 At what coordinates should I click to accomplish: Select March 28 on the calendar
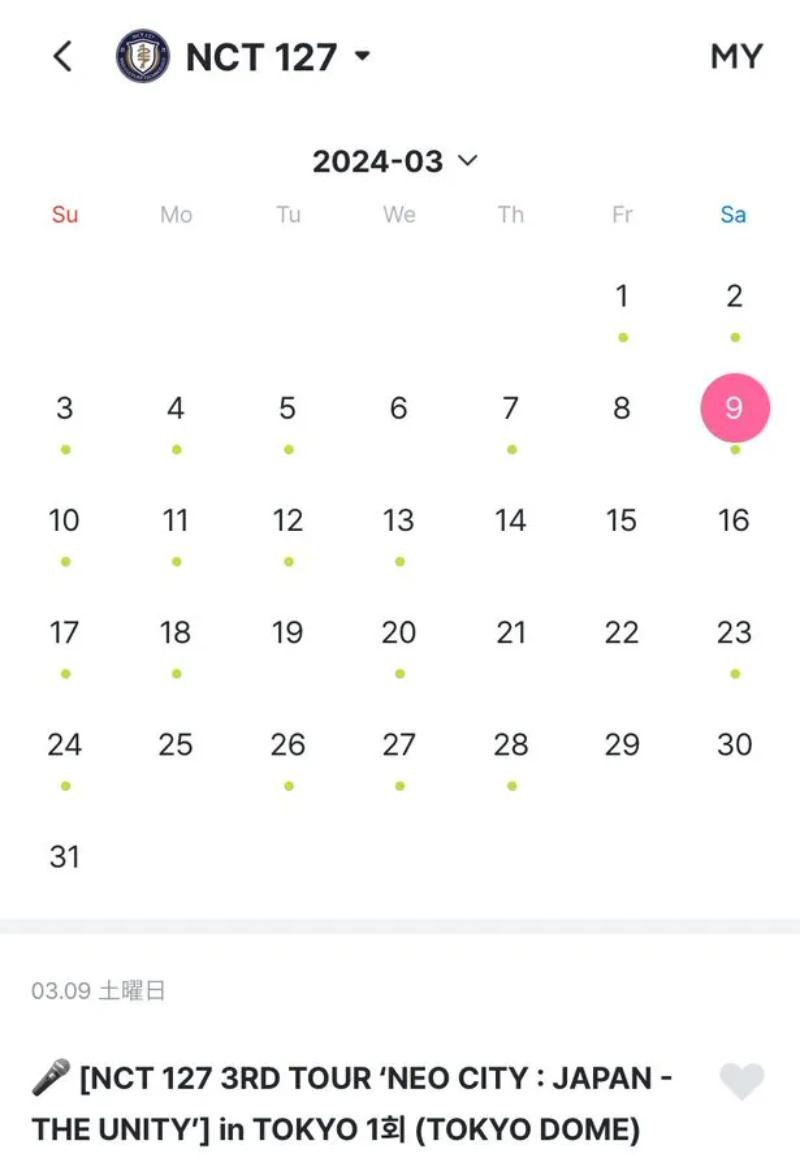511,745
